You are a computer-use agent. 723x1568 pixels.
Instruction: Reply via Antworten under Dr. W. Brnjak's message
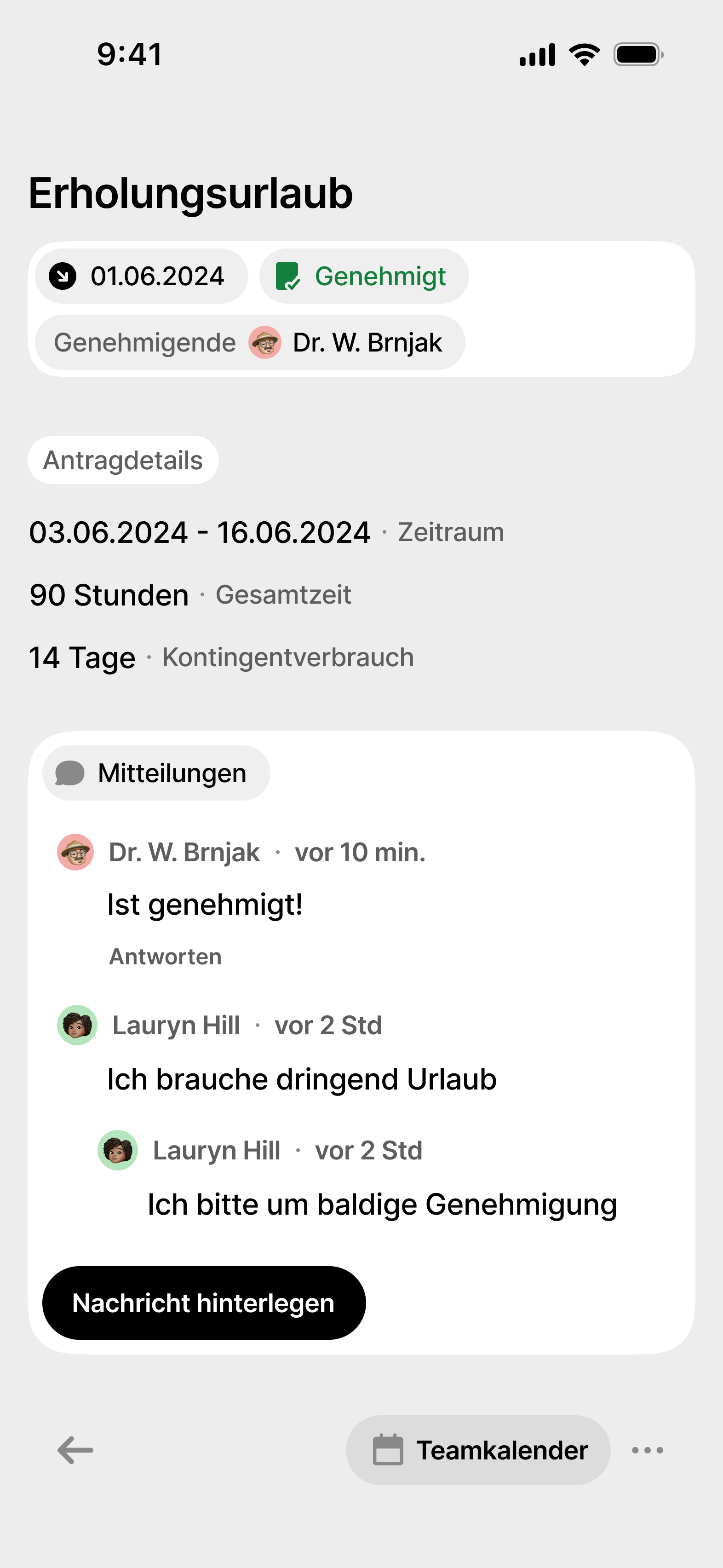click(x=165, y=957)
